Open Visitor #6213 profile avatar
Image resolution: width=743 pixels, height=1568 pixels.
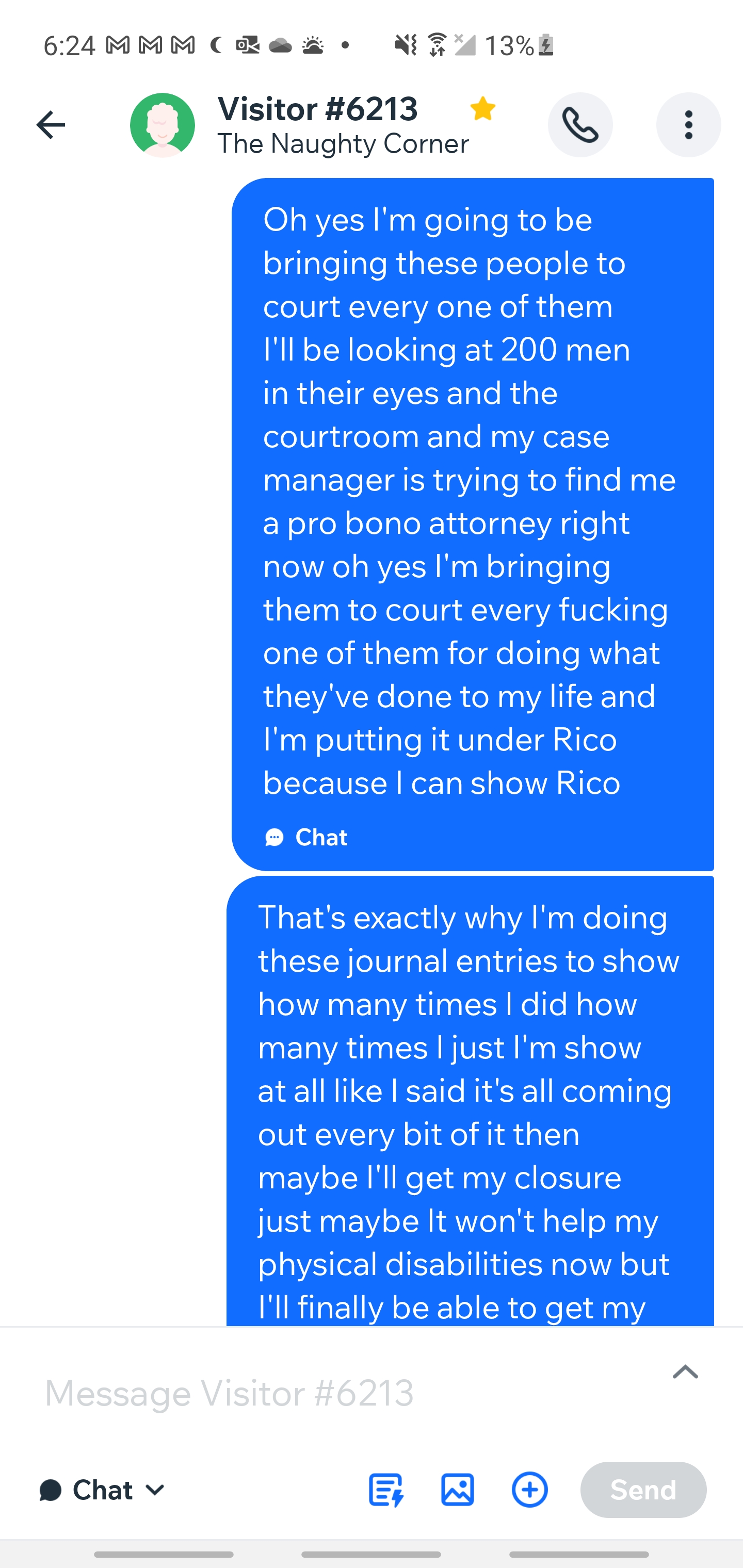(163, 125)
